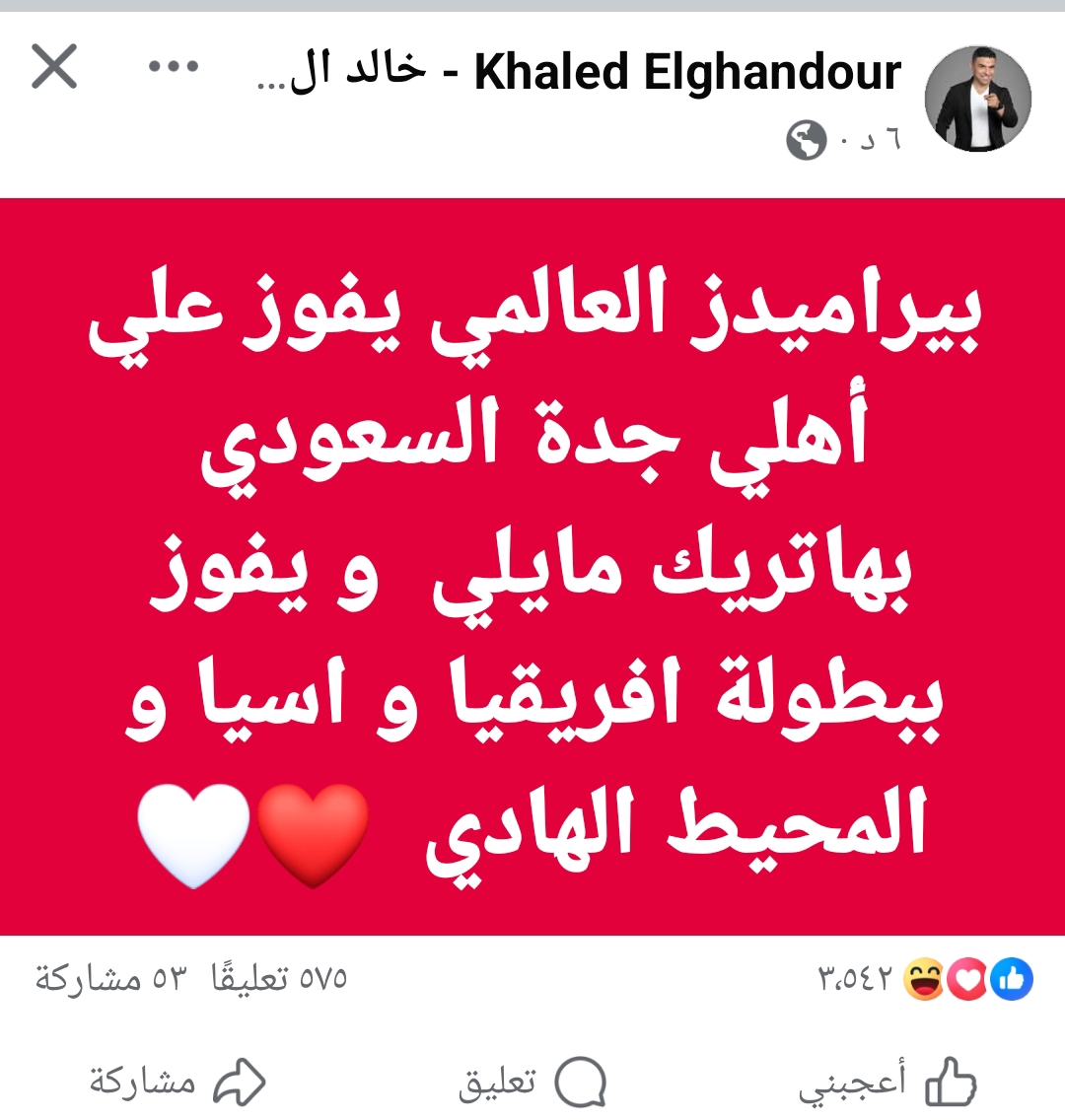View the 53 shares
Viewport: 1065px width, 1120px height.
[x=110, y=979]
